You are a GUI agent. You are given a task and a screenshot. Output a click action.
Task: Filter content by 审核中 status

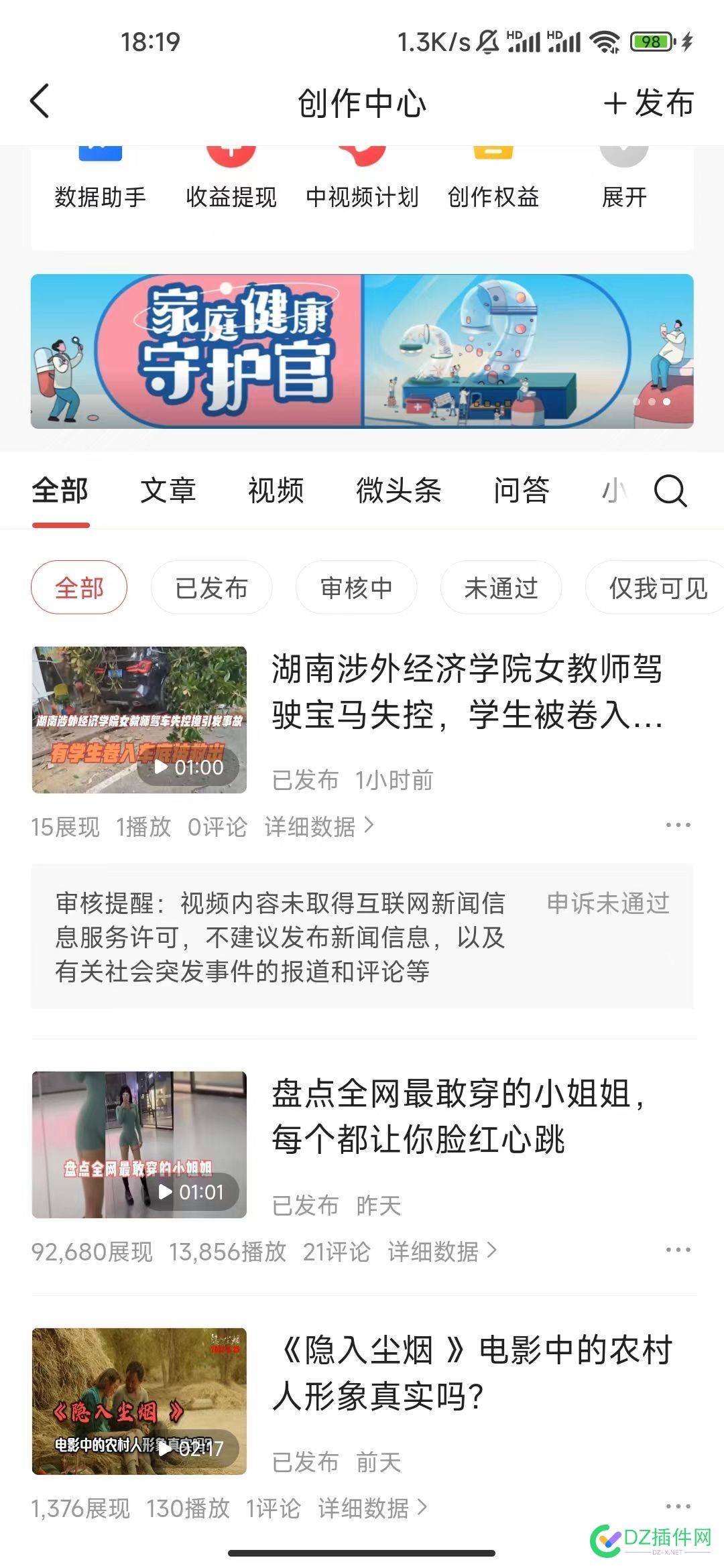tap(356, 588)
